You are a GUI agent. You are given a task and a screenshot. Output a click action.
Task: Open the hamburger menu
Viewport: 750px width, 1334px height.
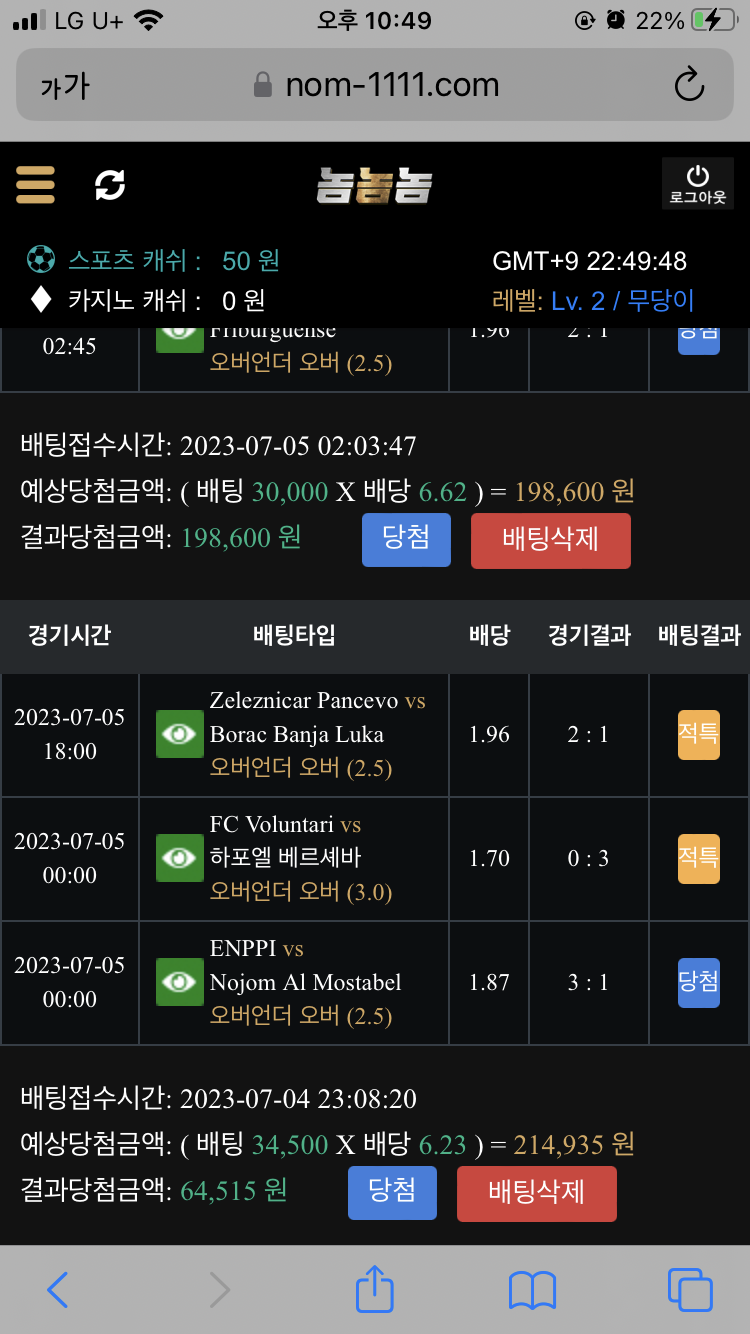pyautogui.click(x=35, y=185)
